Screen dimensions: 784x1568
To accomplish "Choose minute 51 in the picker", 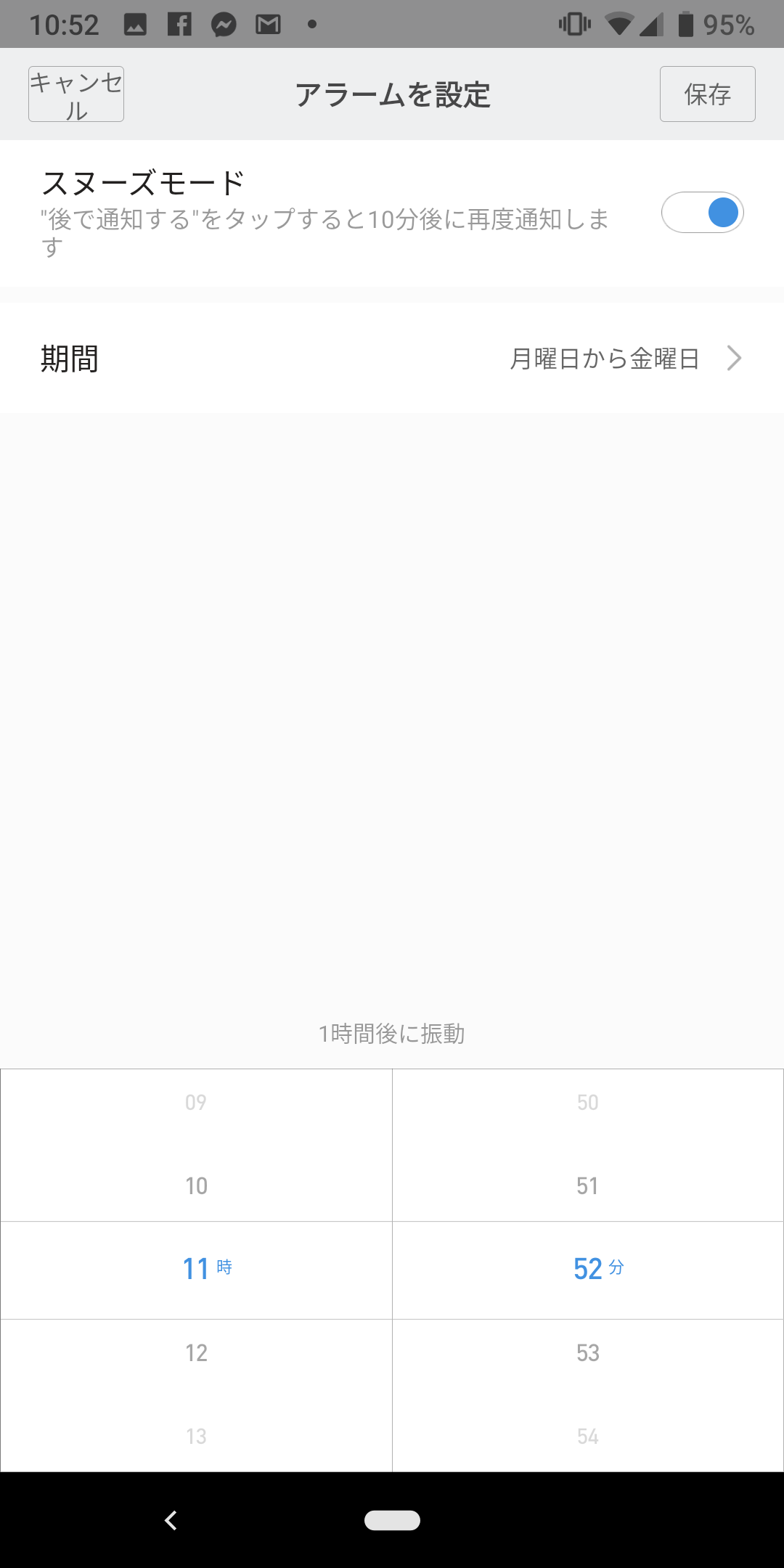I will coord(587,1185).
